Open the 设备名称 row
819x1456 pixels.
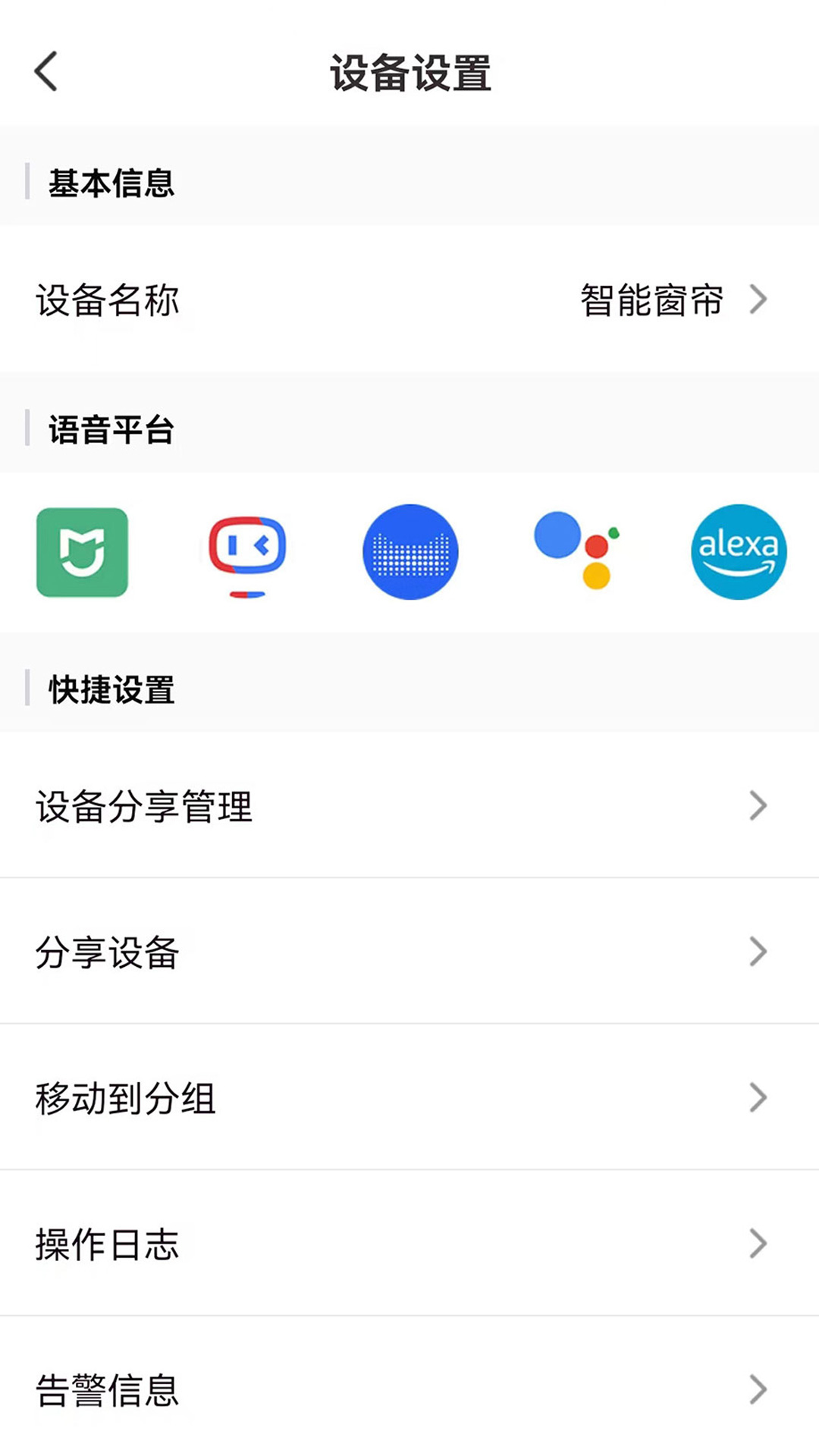coord(409,300)
